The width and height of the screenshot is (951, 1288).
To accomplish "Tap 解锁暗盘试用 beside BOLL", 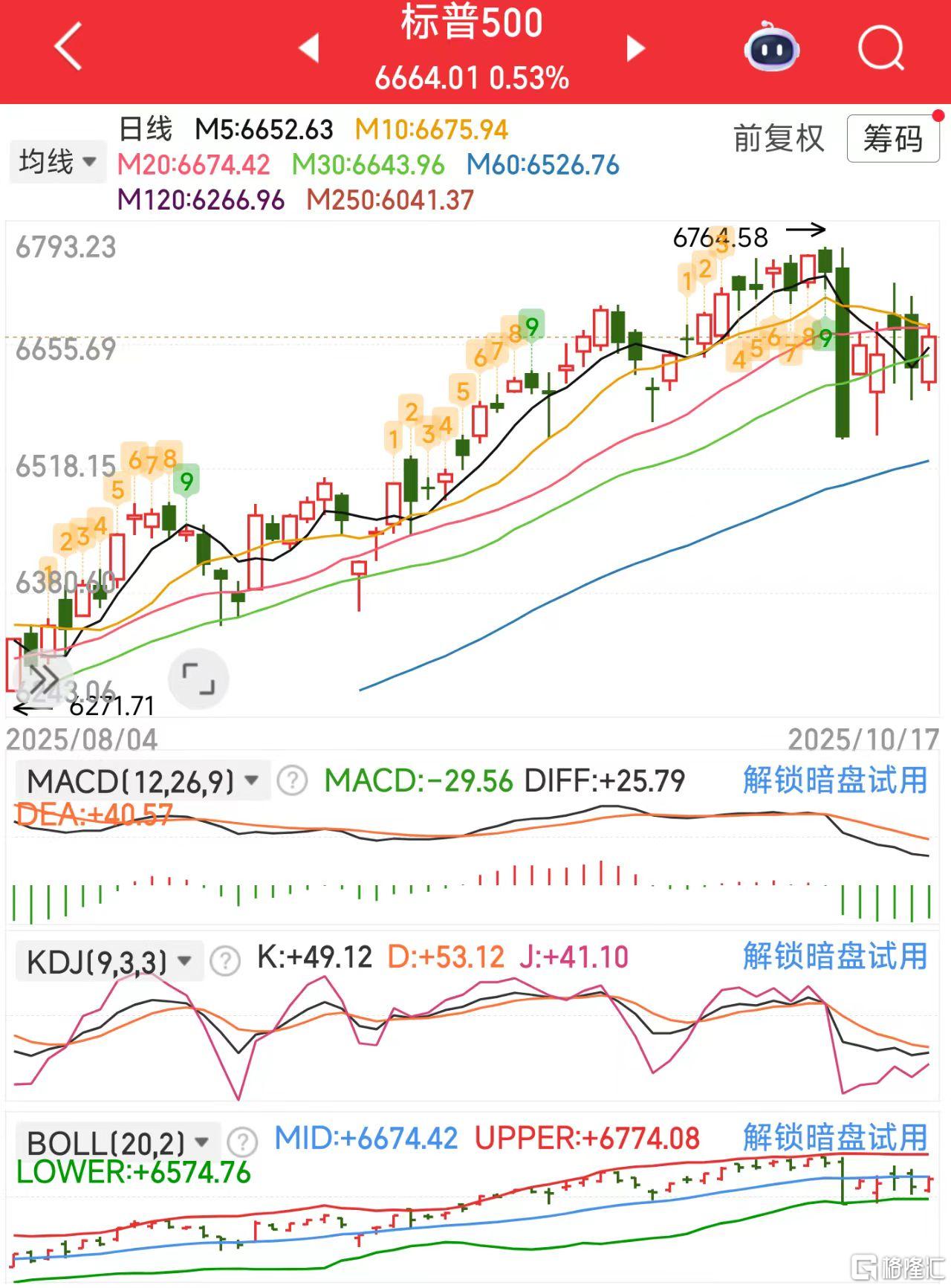I will (835, 1138).
